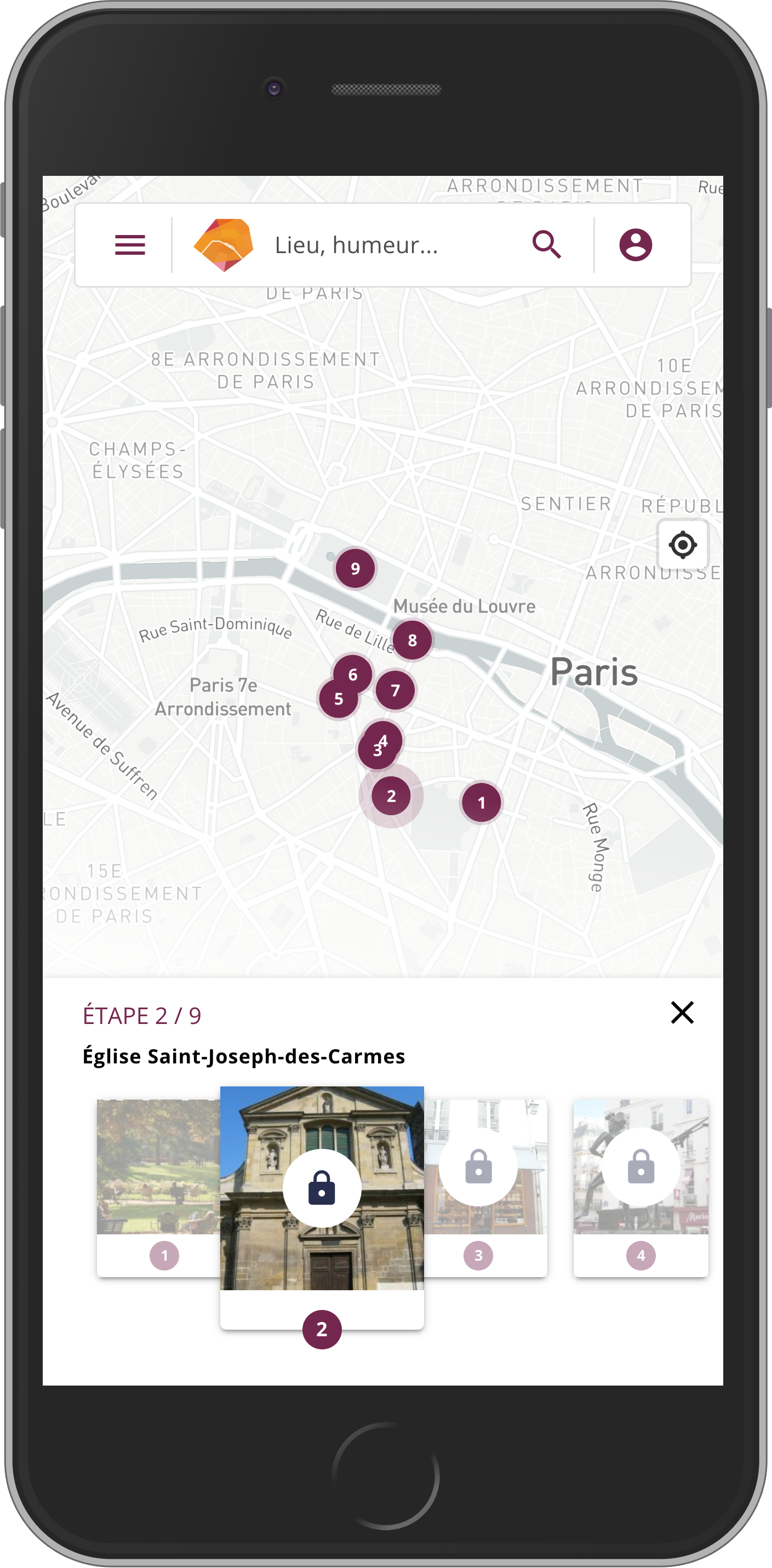The image size is (772, 1568).
Task: Open step 1 park photo card
Action: click(x=158, y=1187)
